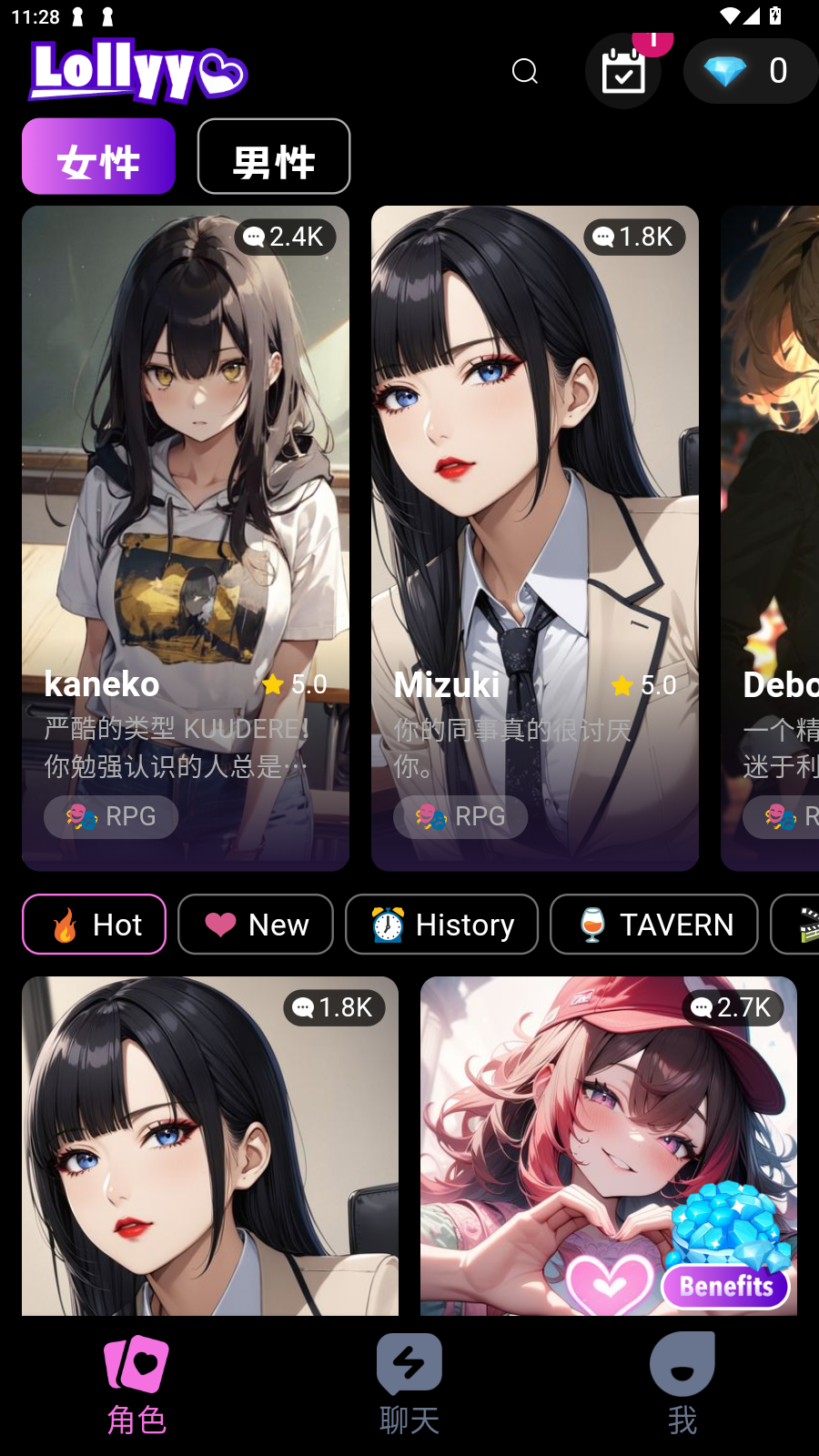The width and height of the screenshot is (819, 1456).
Task: Show History characters
Action: pyautogui.click(x=441, y=925)
